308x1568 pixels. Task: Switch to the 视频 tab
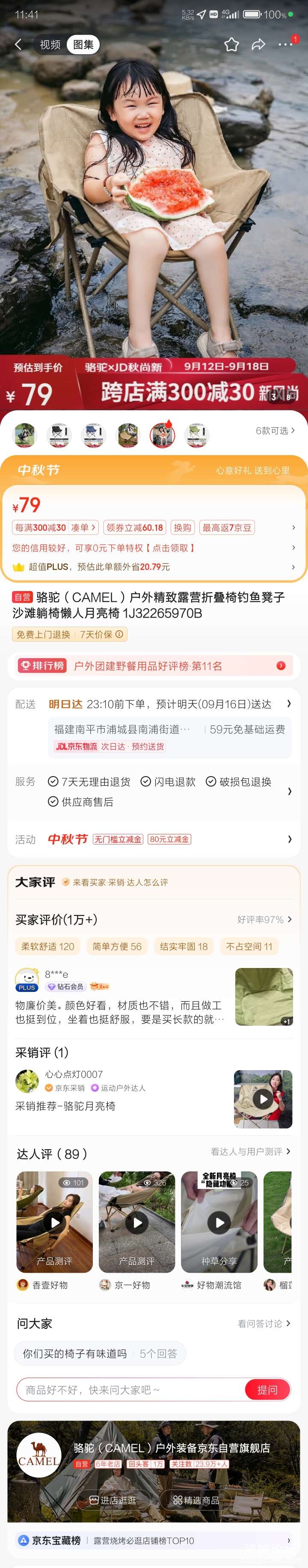click(x=50, y=44)
